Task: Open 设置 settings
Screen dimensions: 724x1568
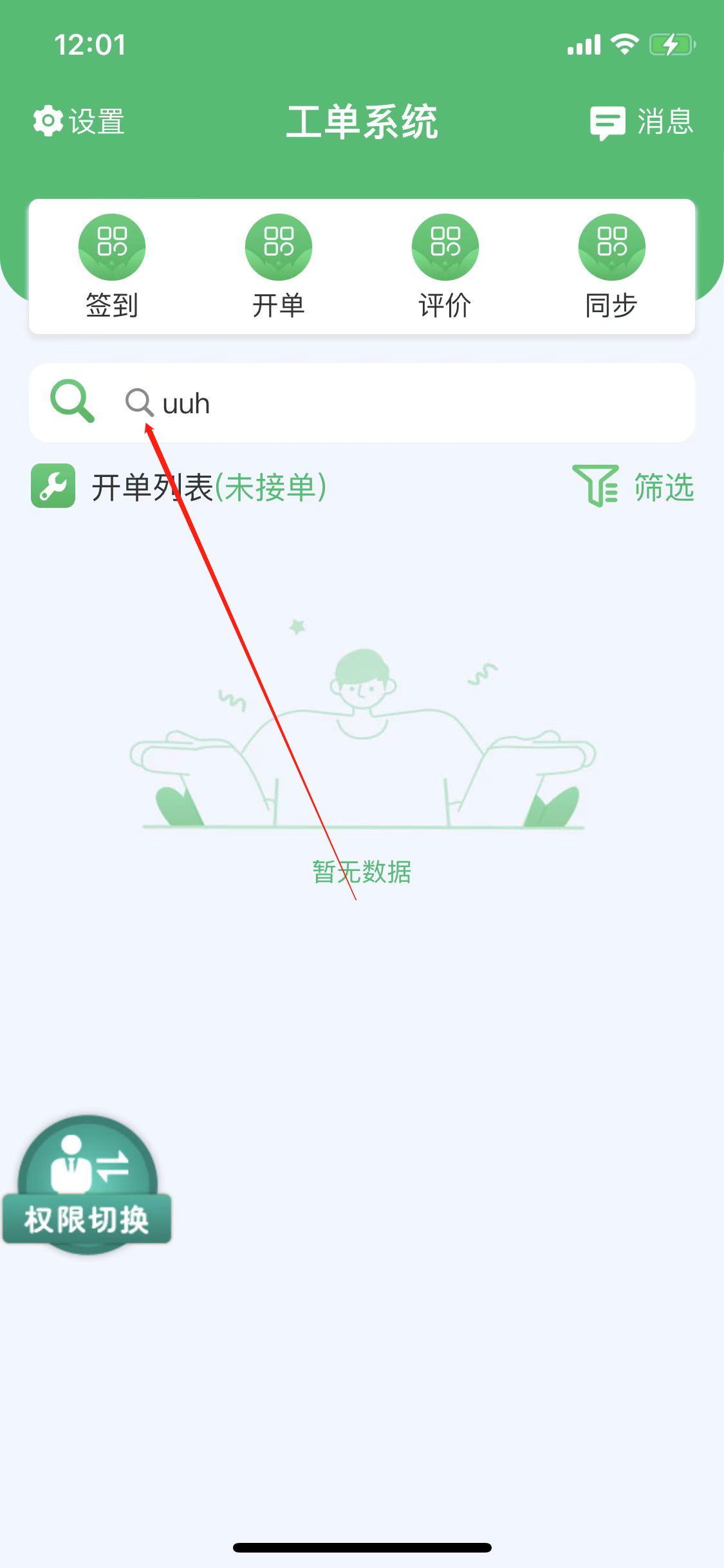Action: click(x=79, y=121)
